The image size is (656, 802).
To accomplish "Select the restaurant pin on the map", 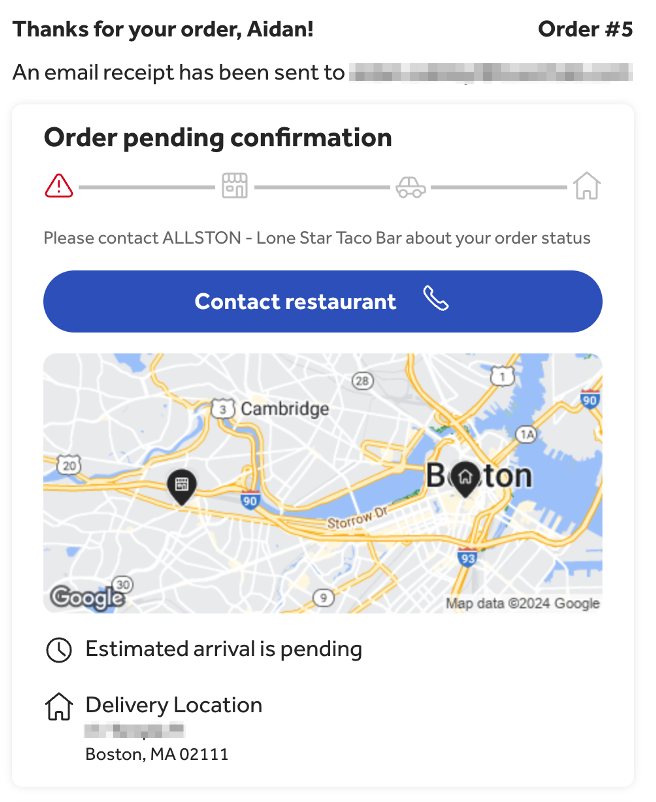I will click(181, 485).
